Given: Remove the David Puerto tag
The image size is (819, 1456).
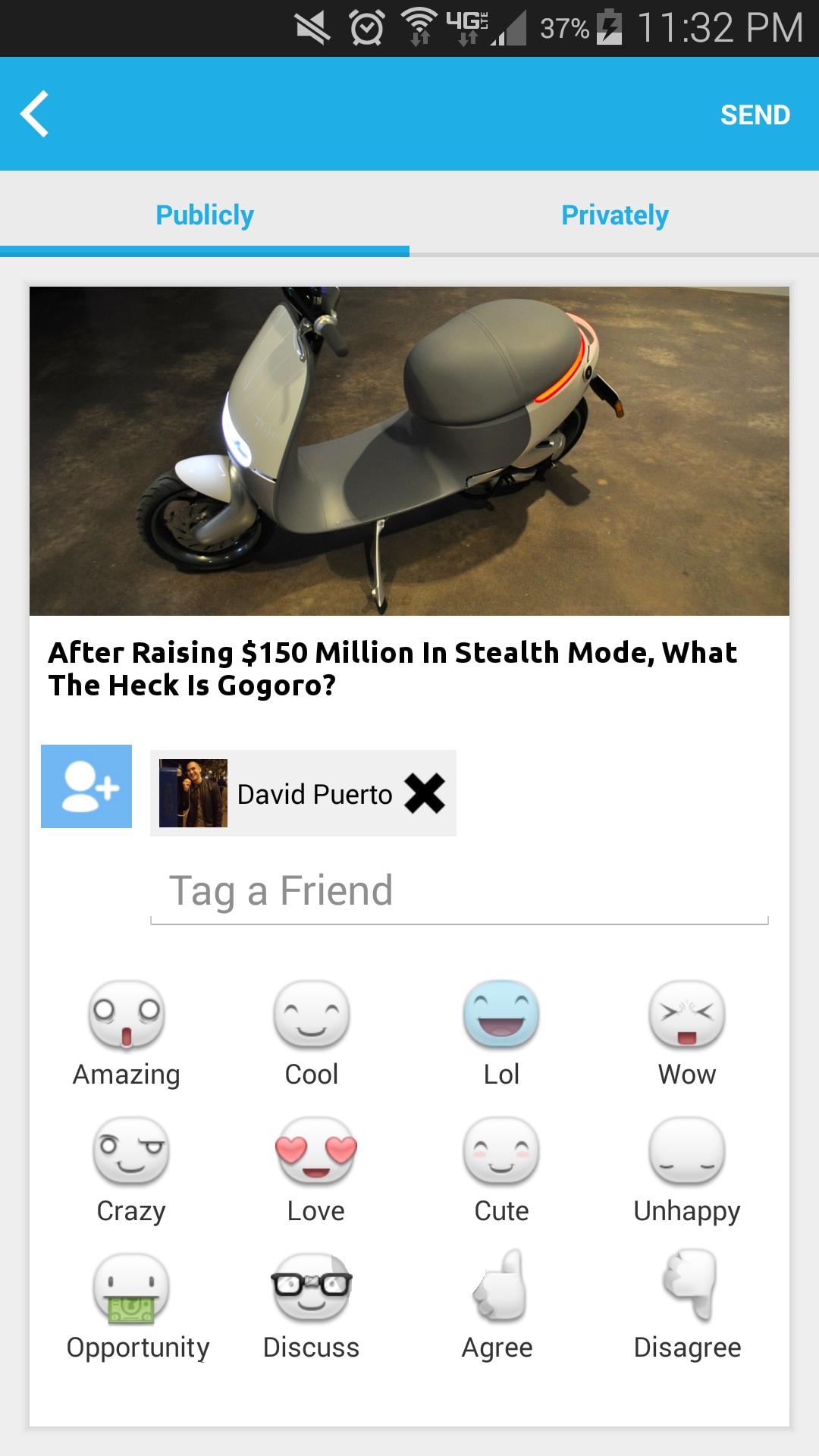Looking at the screenshot, I should coord(425,793).
